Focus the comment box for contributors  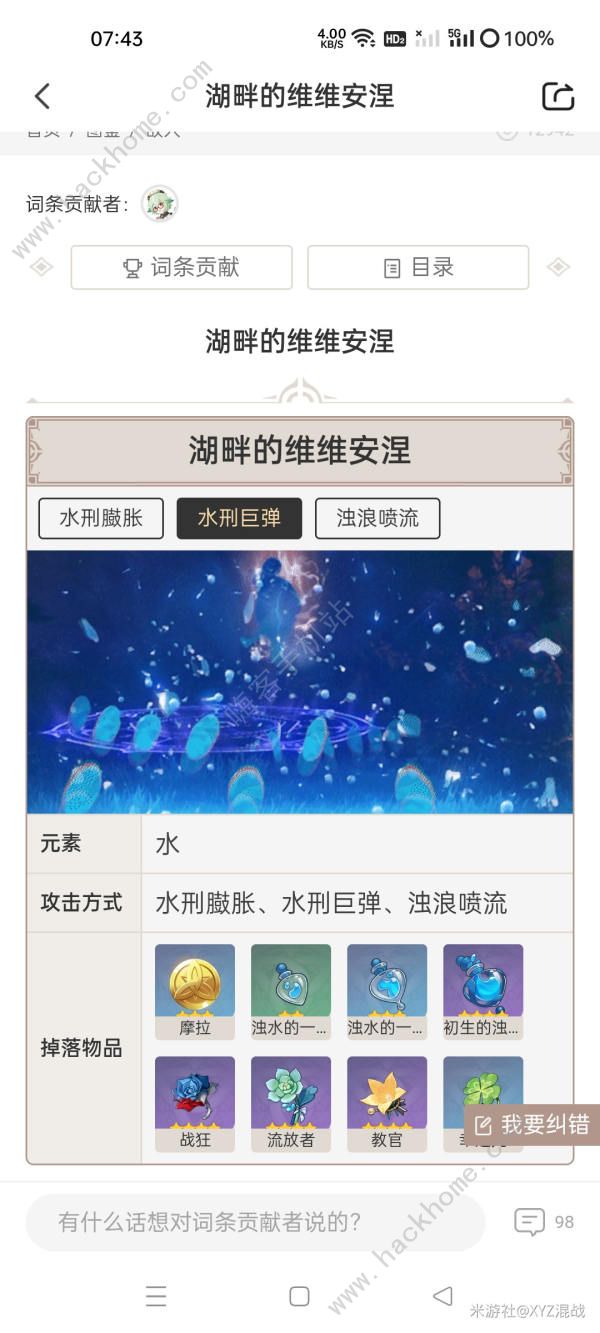pyautogui.click(x=255, y=1222)
